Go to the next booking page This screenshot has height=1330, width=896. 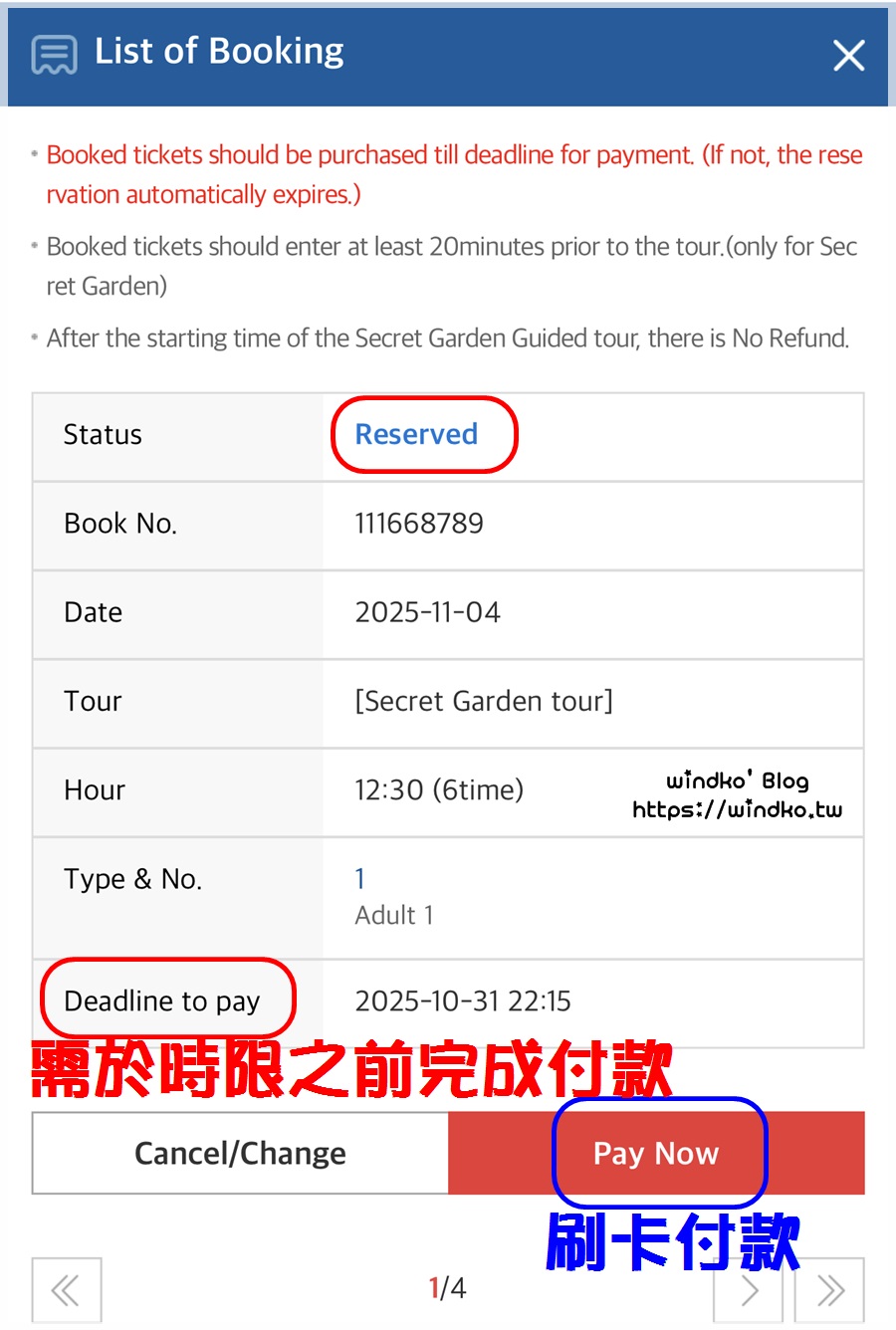(x=749, y=1292)
